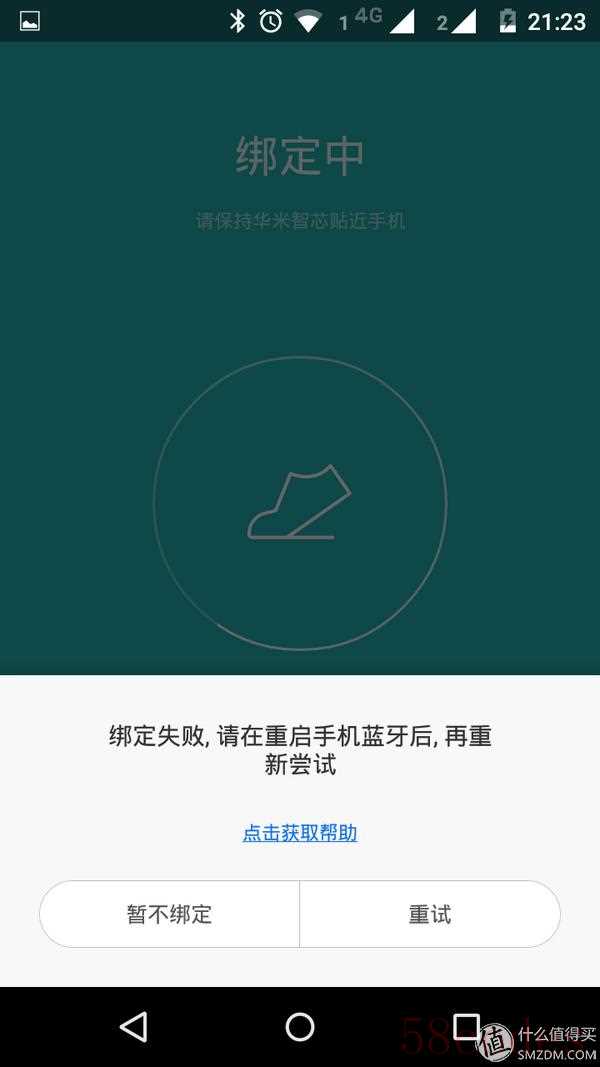
Task: Retry binding with the 重试 button
Action: (430, 914)
